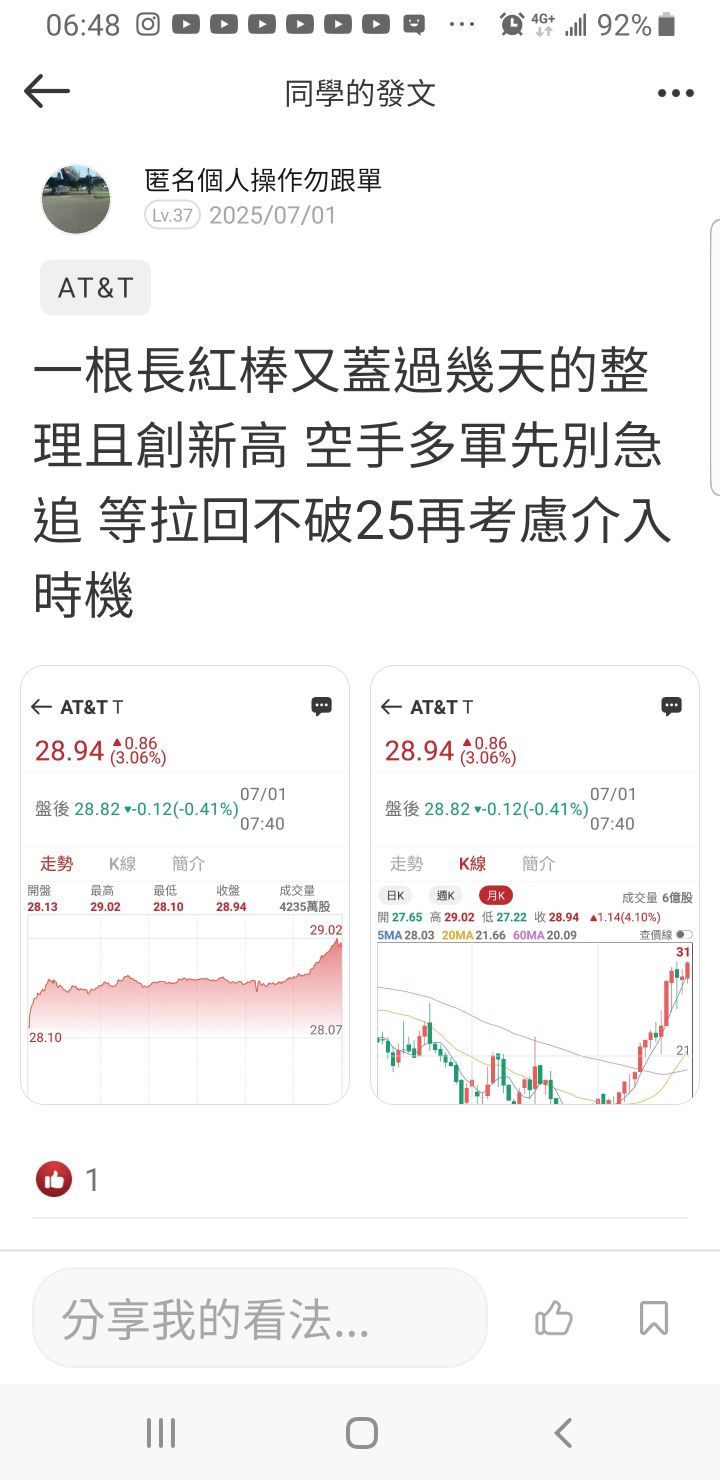The height and width of the screenshot is (1480, 720).
Task: Tap the back arrow inside the left chart card
Action: point(43,706)
